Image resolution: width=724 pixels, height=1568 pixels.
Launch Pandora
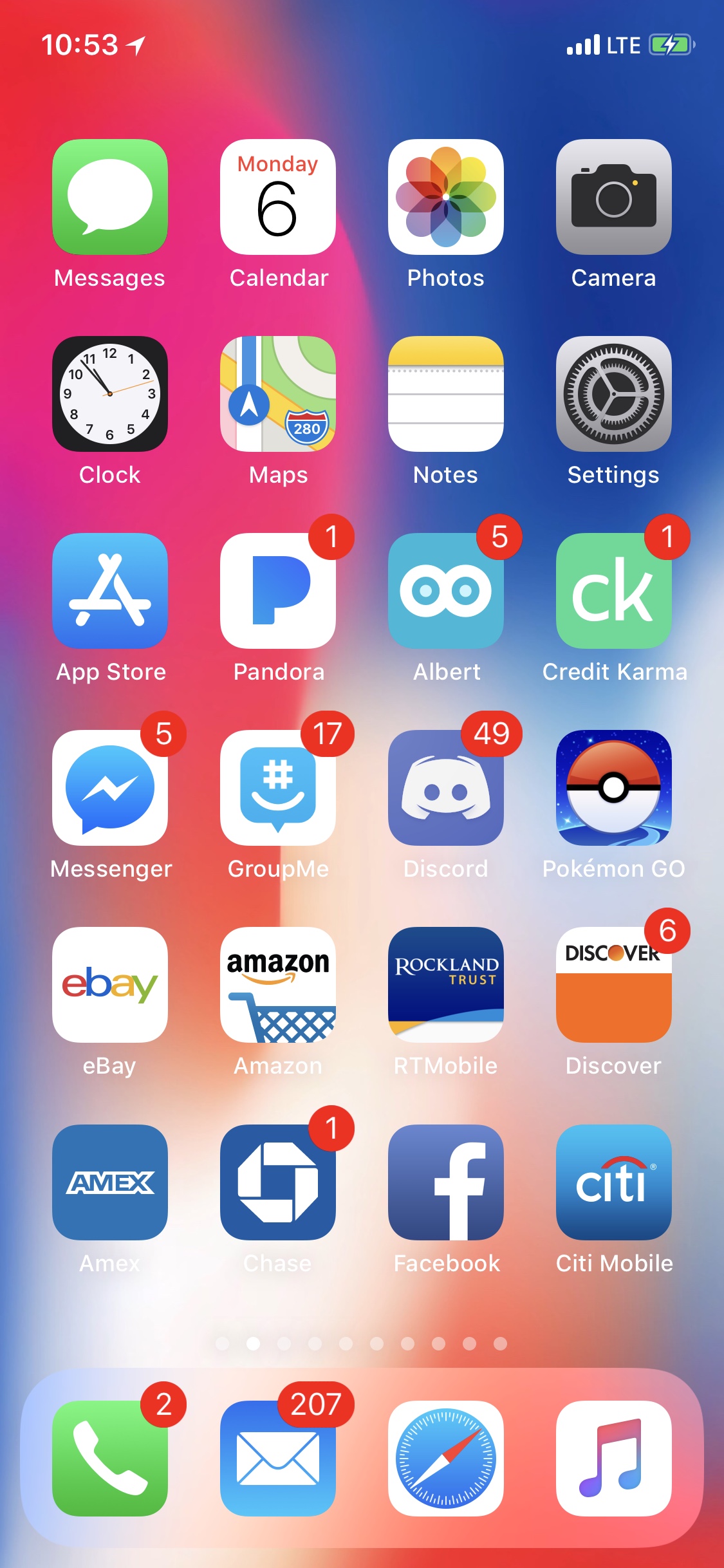[278, 591]
